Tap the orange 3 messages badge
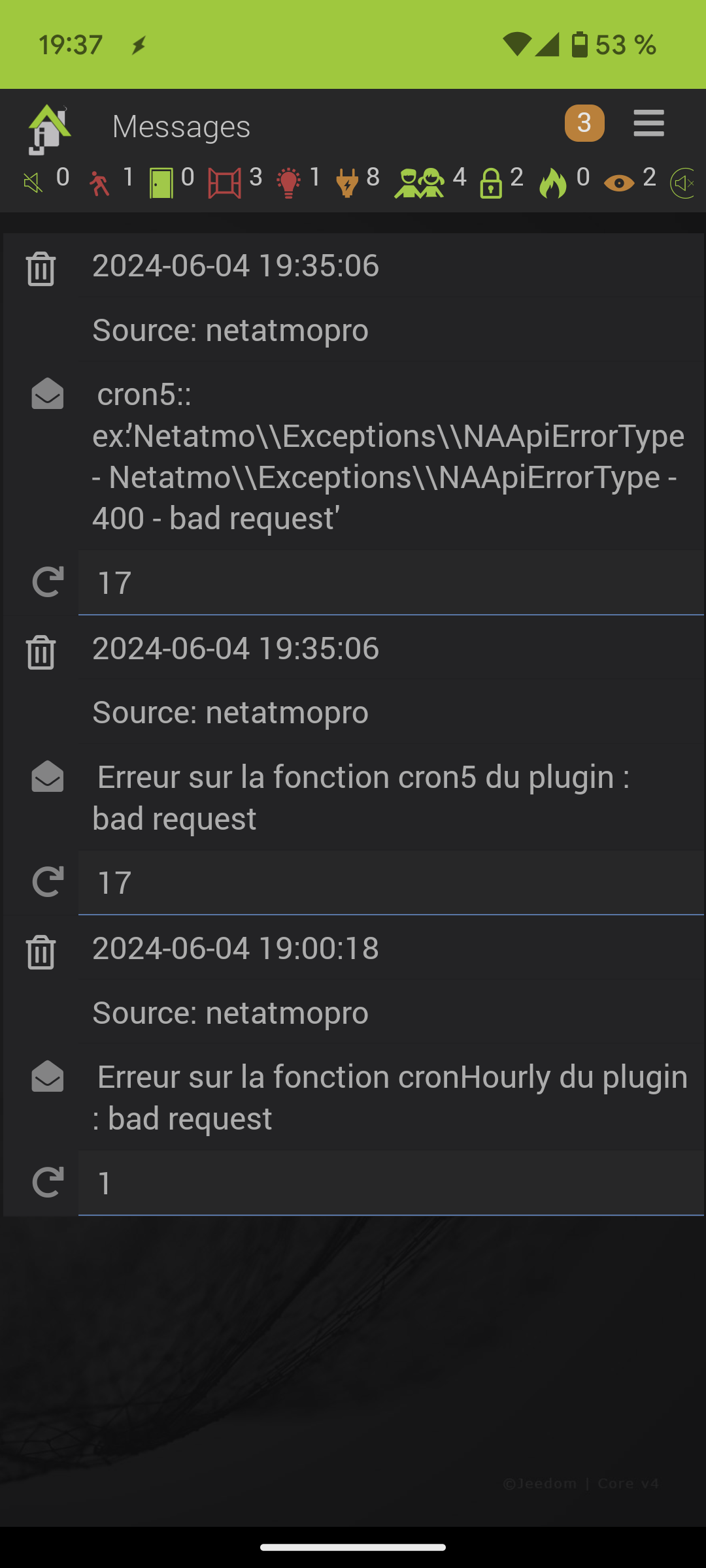This screenshot has height=1568, width=706. 584,123
